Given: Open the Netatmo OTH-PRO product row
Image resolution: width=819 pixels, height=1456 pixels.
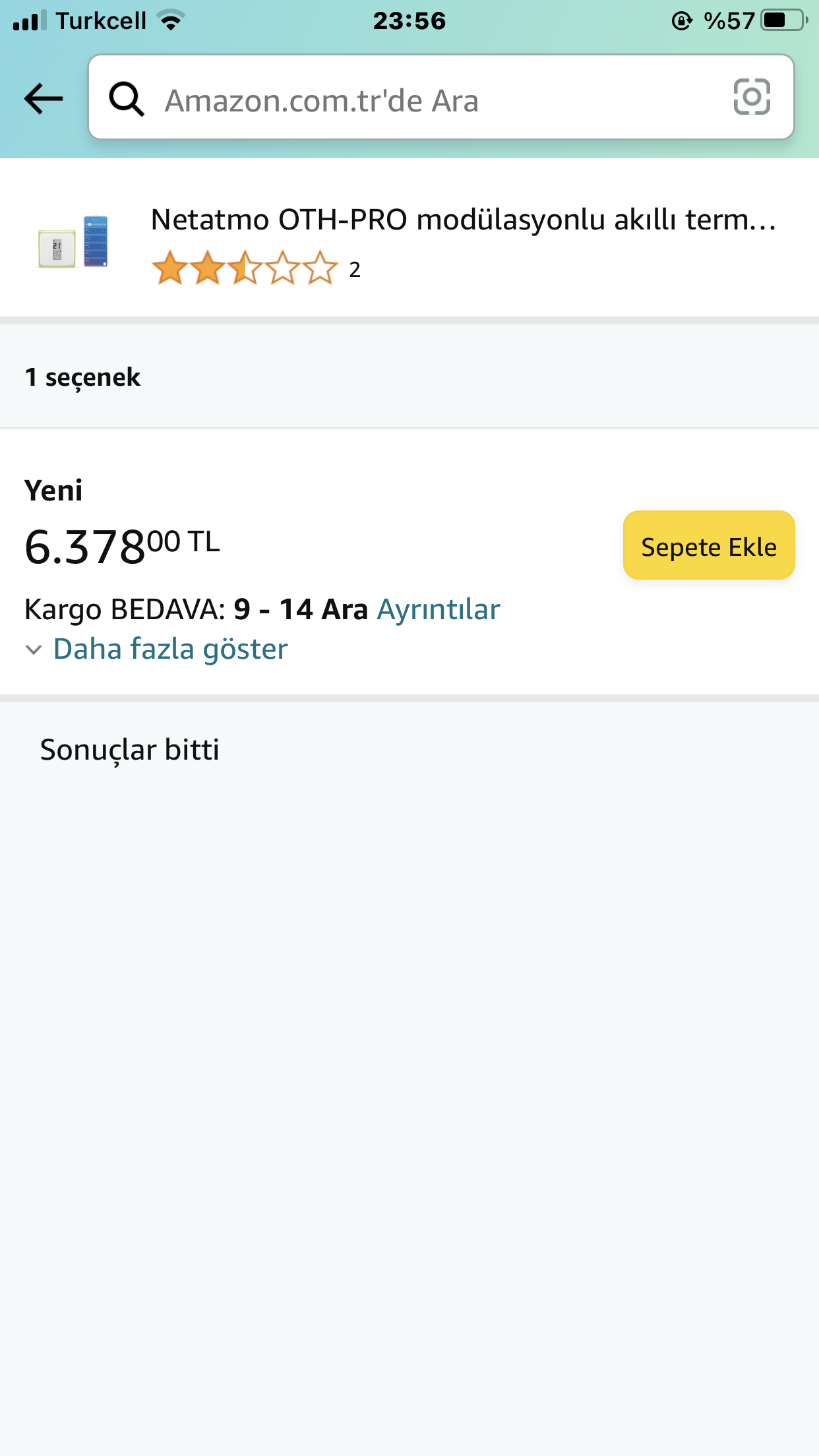Looking at the screenshot, I should 409,239.
